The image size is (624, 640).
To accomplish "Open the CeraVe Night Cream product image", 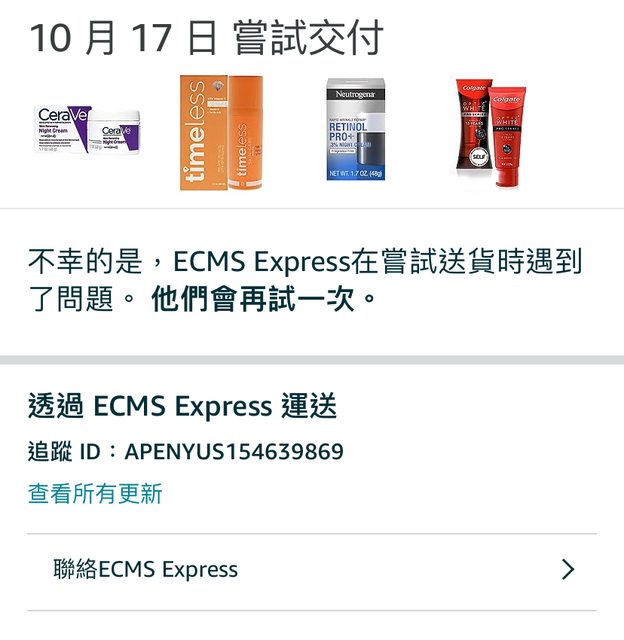I will pos(92,134).
